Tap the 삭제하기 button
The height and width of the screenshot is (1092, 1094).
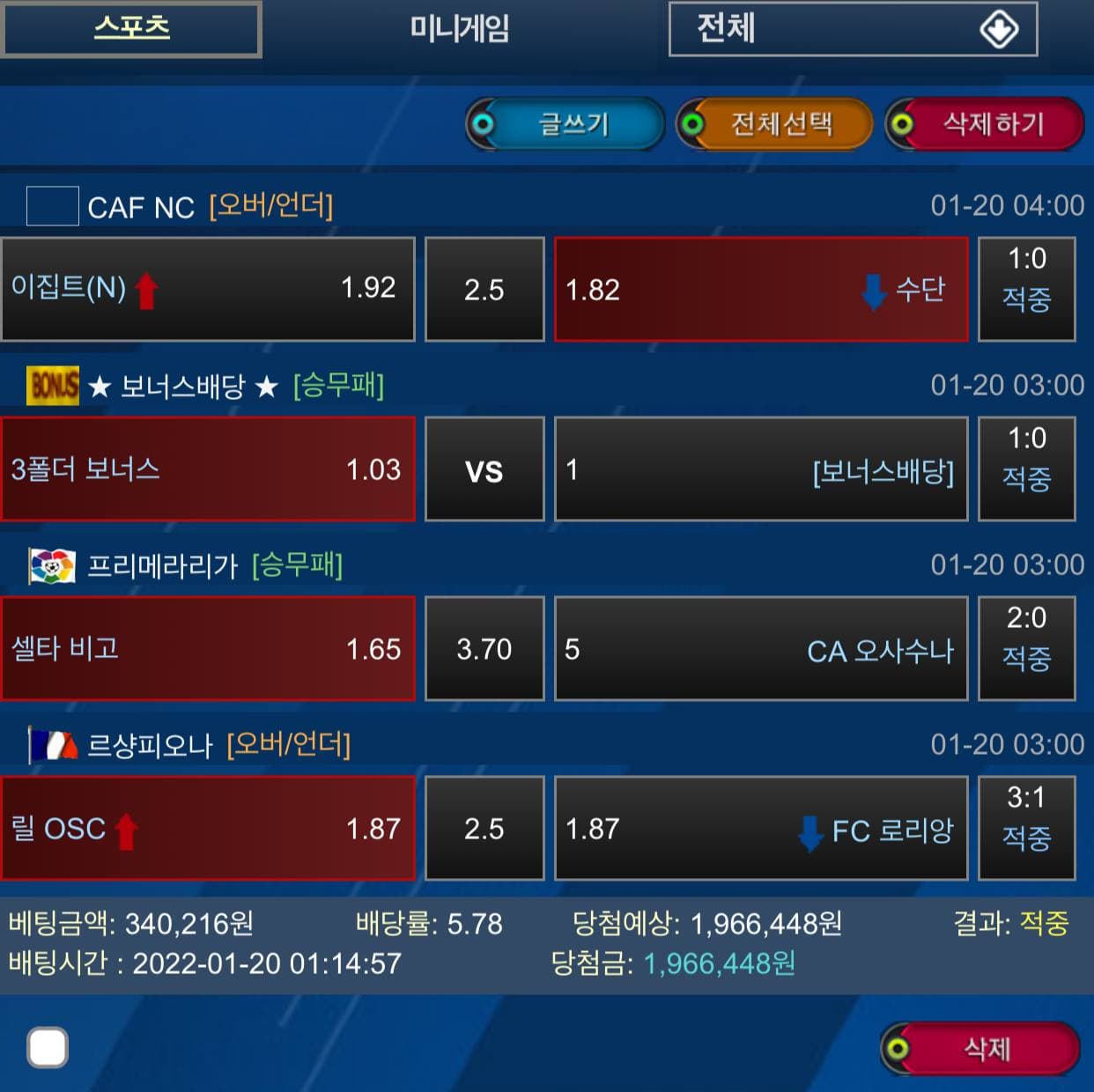click(985, 124)
